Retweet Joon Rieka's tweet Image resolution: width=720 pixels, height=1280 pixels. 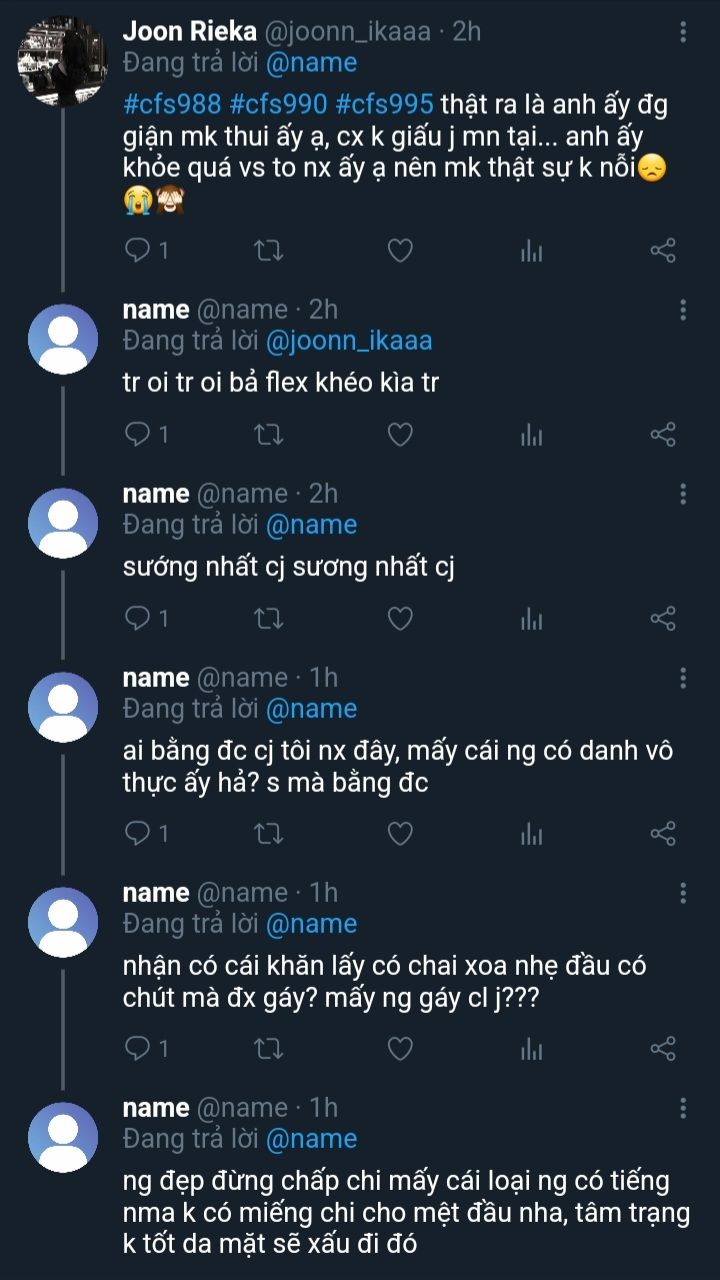point(269,250)
